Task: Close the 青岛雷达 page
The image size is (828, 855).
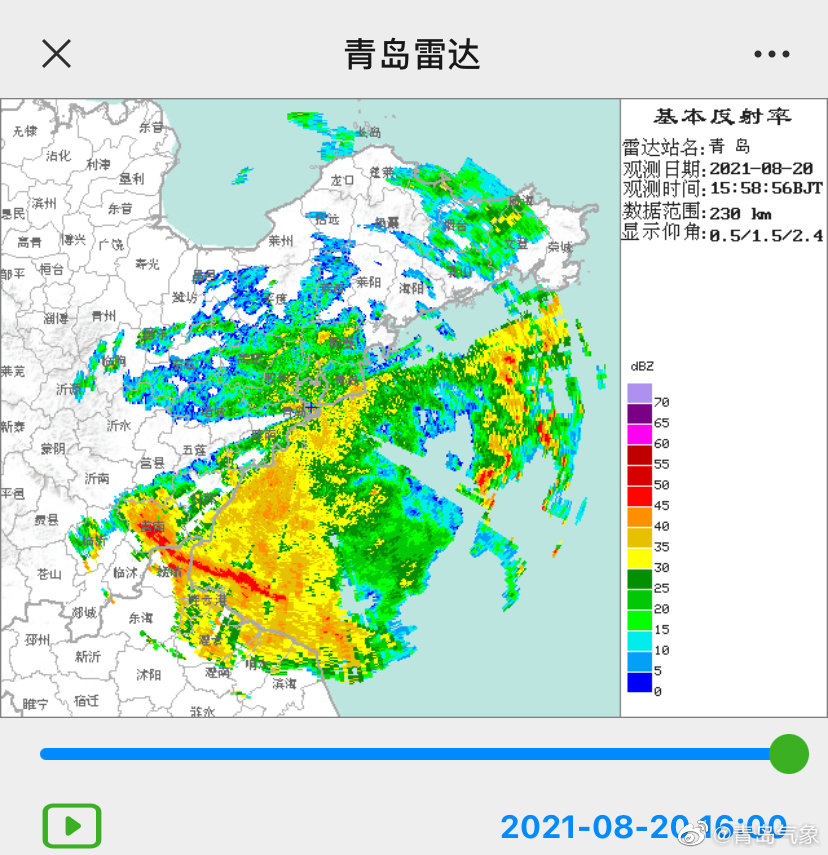Action: pos(56,53)
